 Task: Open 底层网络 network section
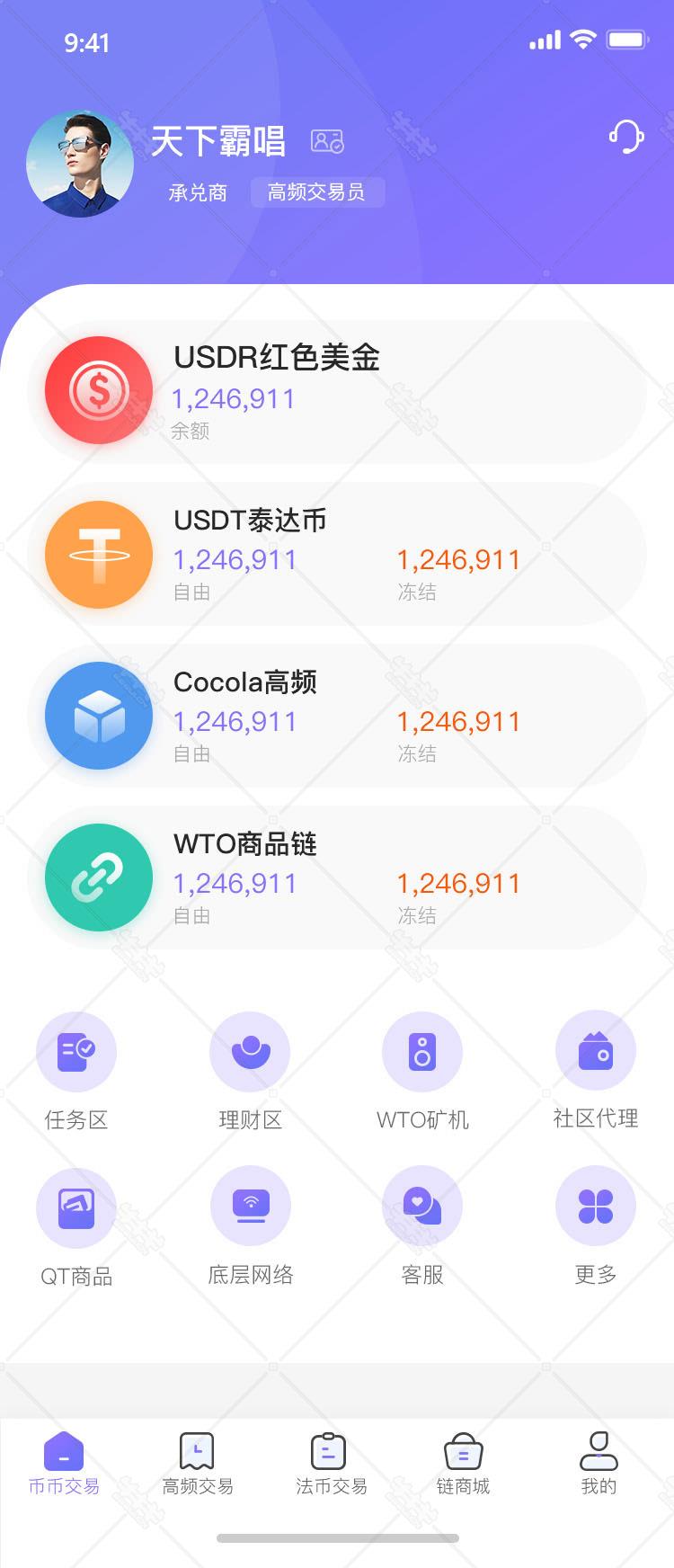point(250,1207)
